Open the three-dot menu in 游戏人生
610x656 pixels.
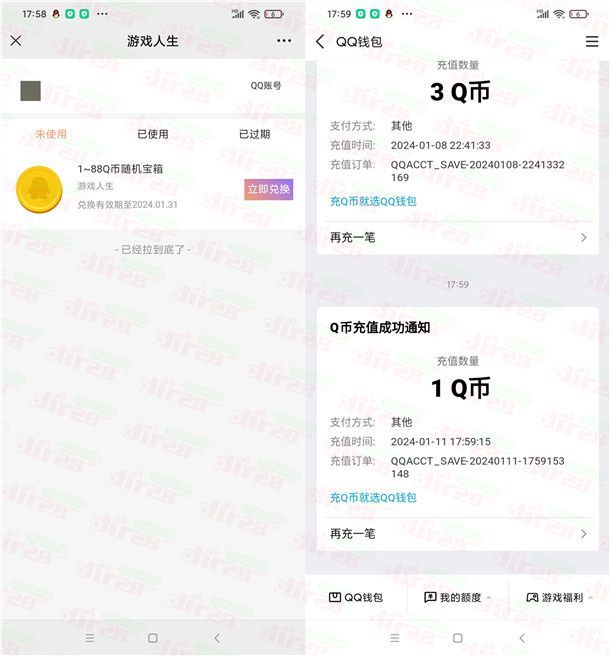click(x=284, y=41)
